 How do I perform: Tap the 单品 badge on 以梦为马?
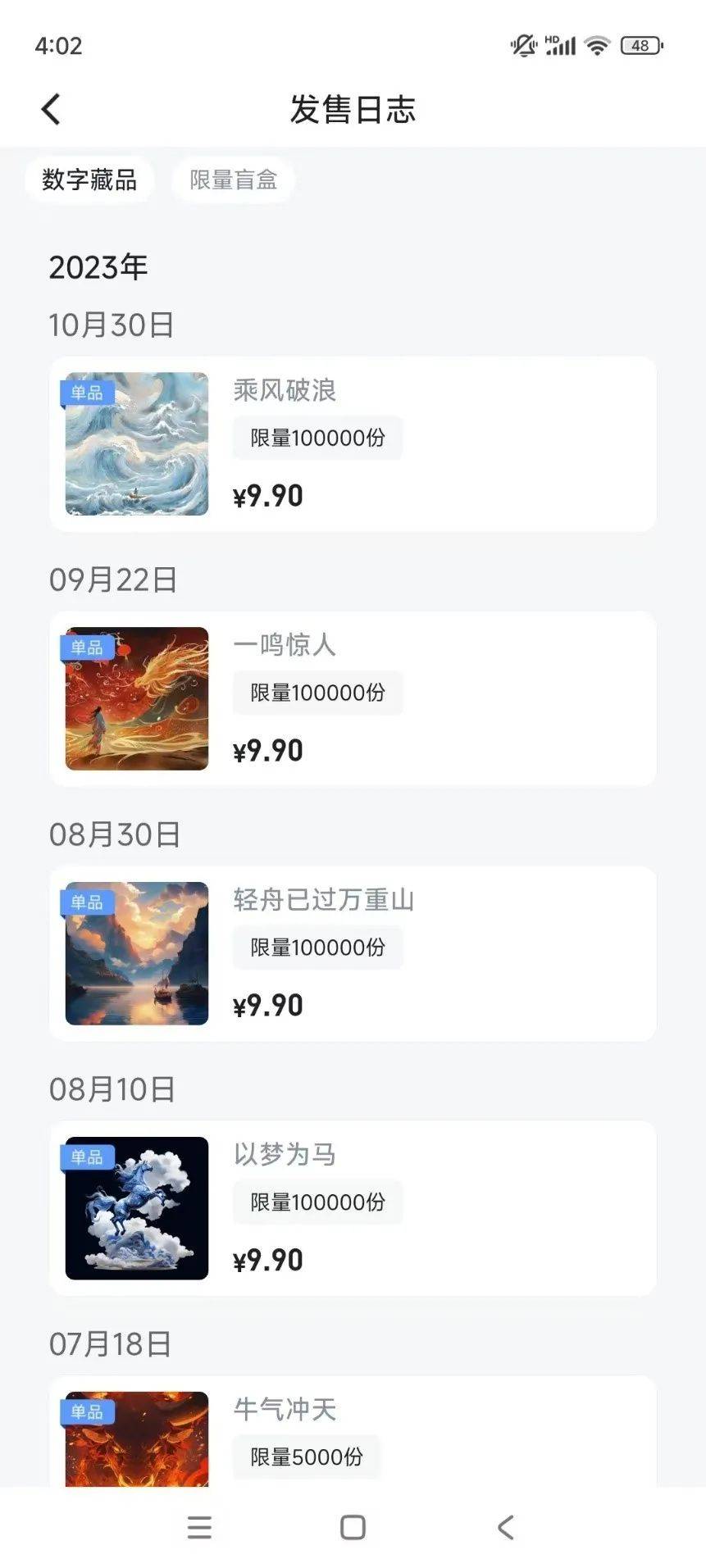point(89,1158)
